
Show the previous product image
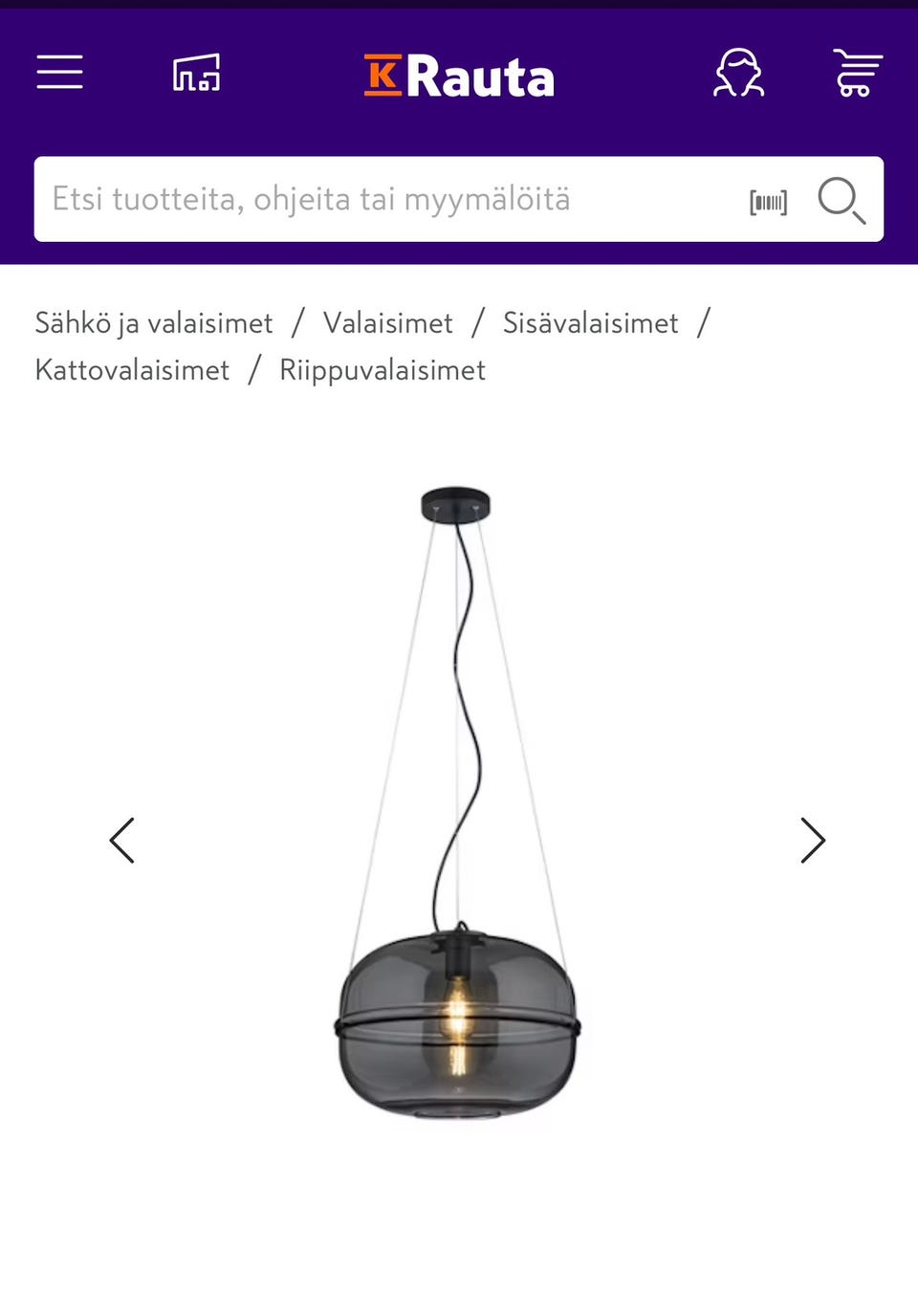click(x=122, y=840)
